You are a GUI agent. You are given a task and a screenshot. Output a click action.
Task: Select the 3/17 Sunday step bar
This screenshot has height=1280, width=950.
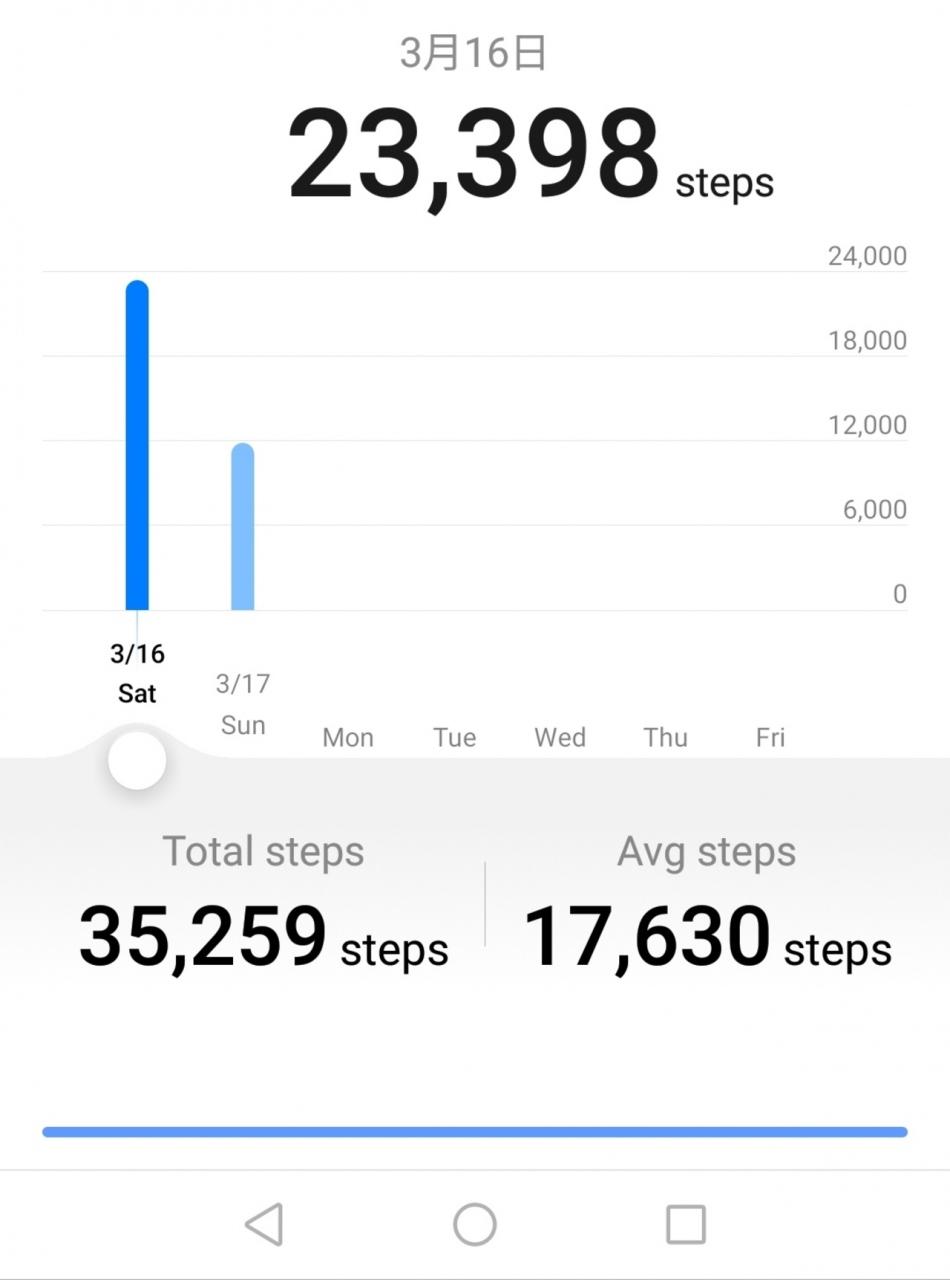(243, 527)
